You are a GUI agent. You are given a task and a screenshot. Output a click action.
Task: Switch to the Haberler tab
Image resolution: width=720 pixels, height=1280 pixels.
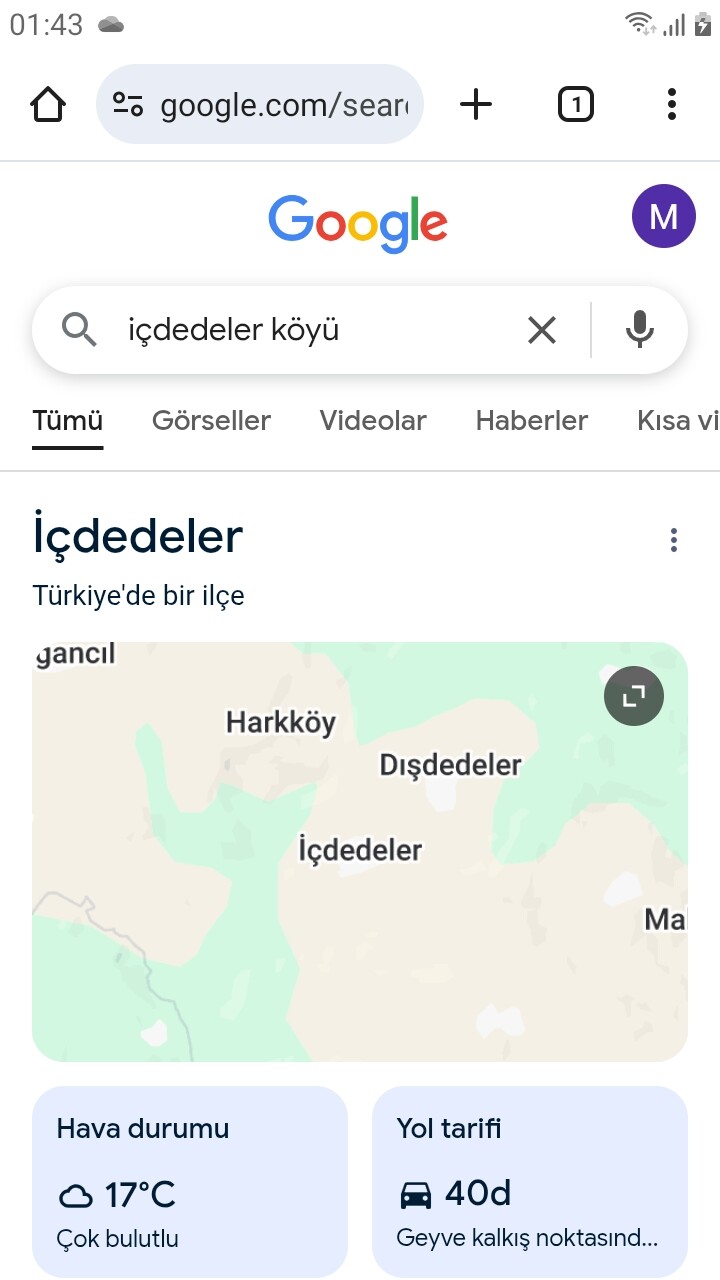pos(532,420)
